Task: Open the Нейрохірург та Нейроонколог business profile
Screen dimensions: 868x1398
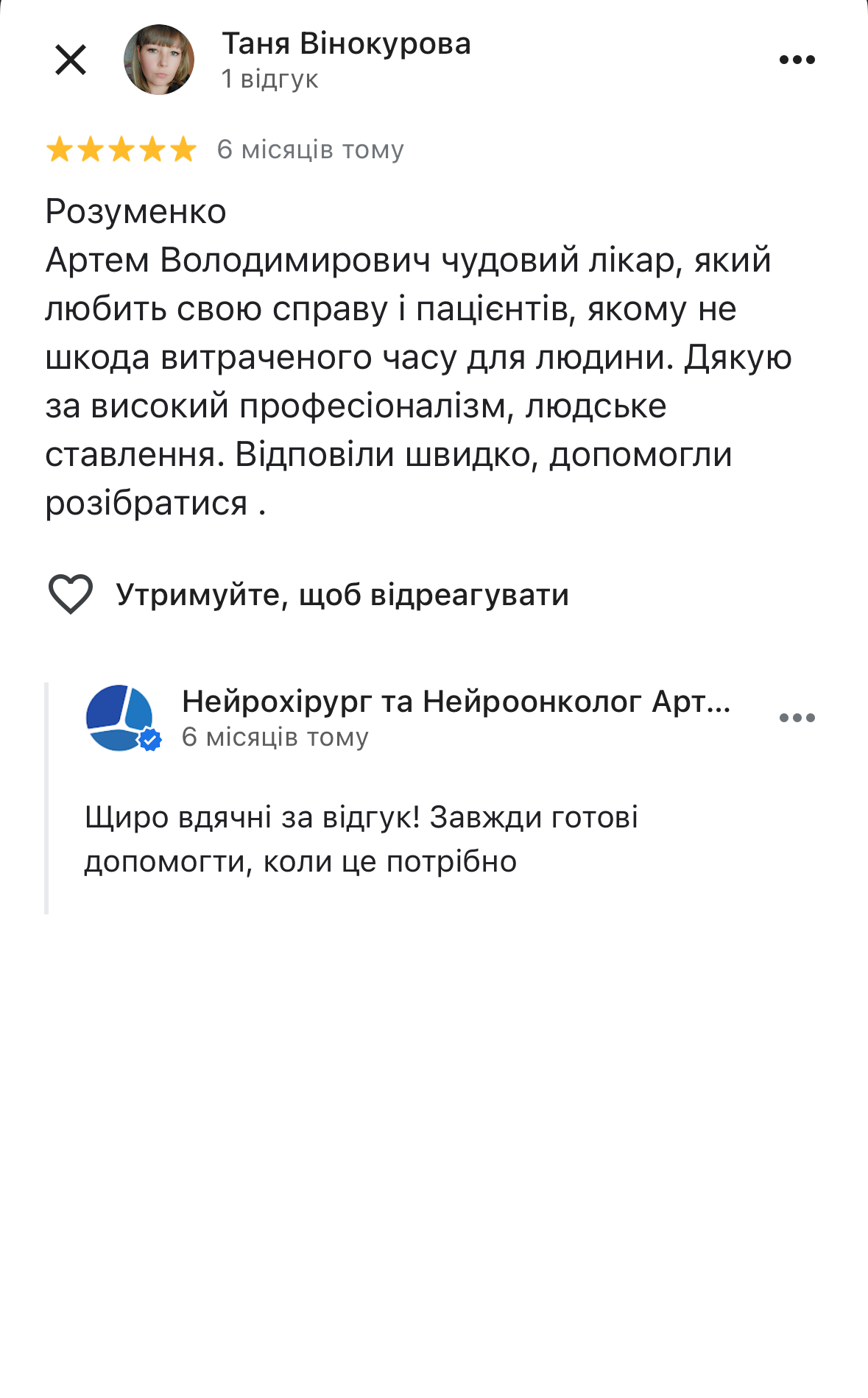Action: pos(455,702)
